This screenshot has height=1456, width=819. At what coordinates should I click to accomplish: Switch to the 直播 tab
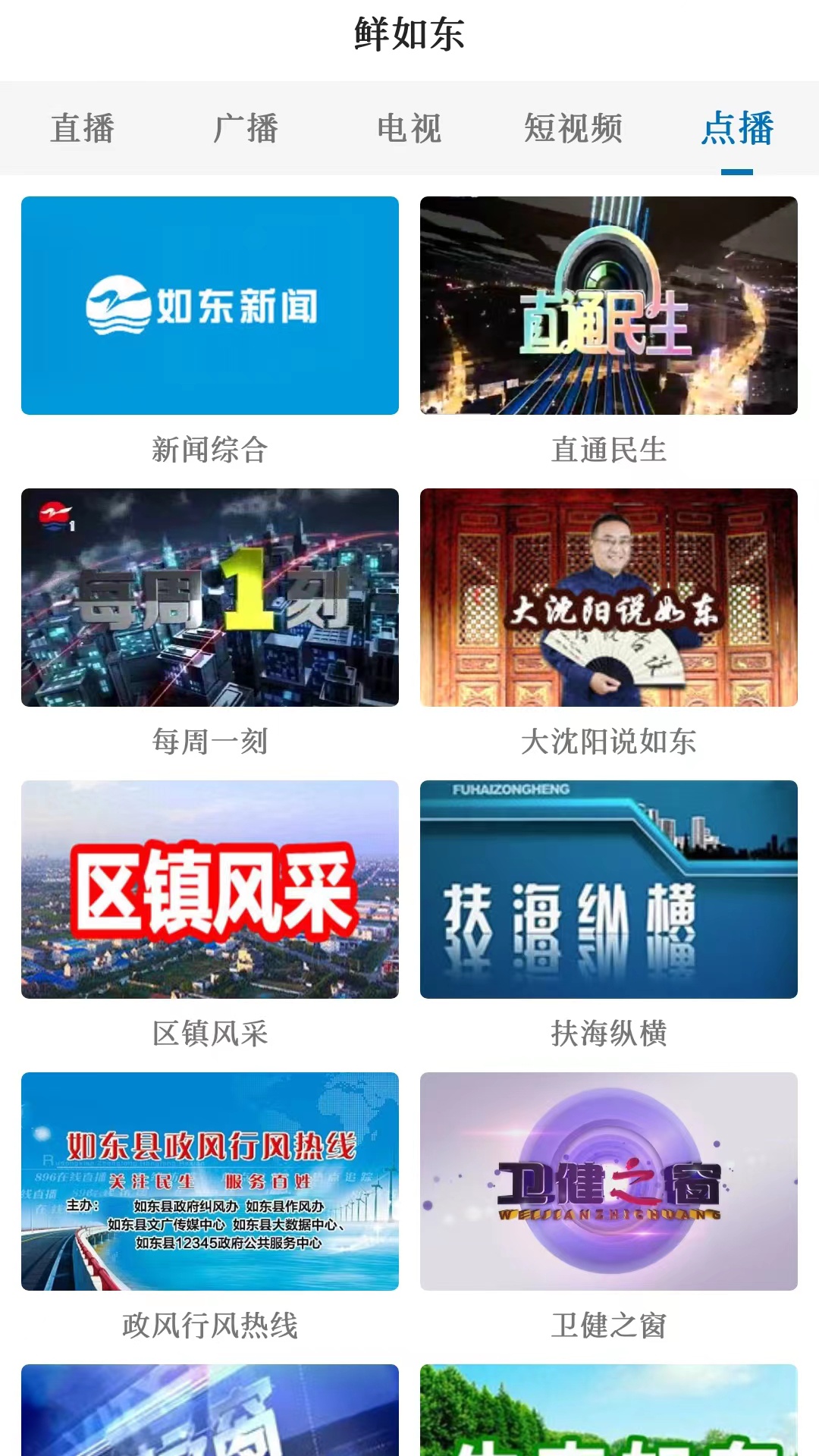pos(82,129)
